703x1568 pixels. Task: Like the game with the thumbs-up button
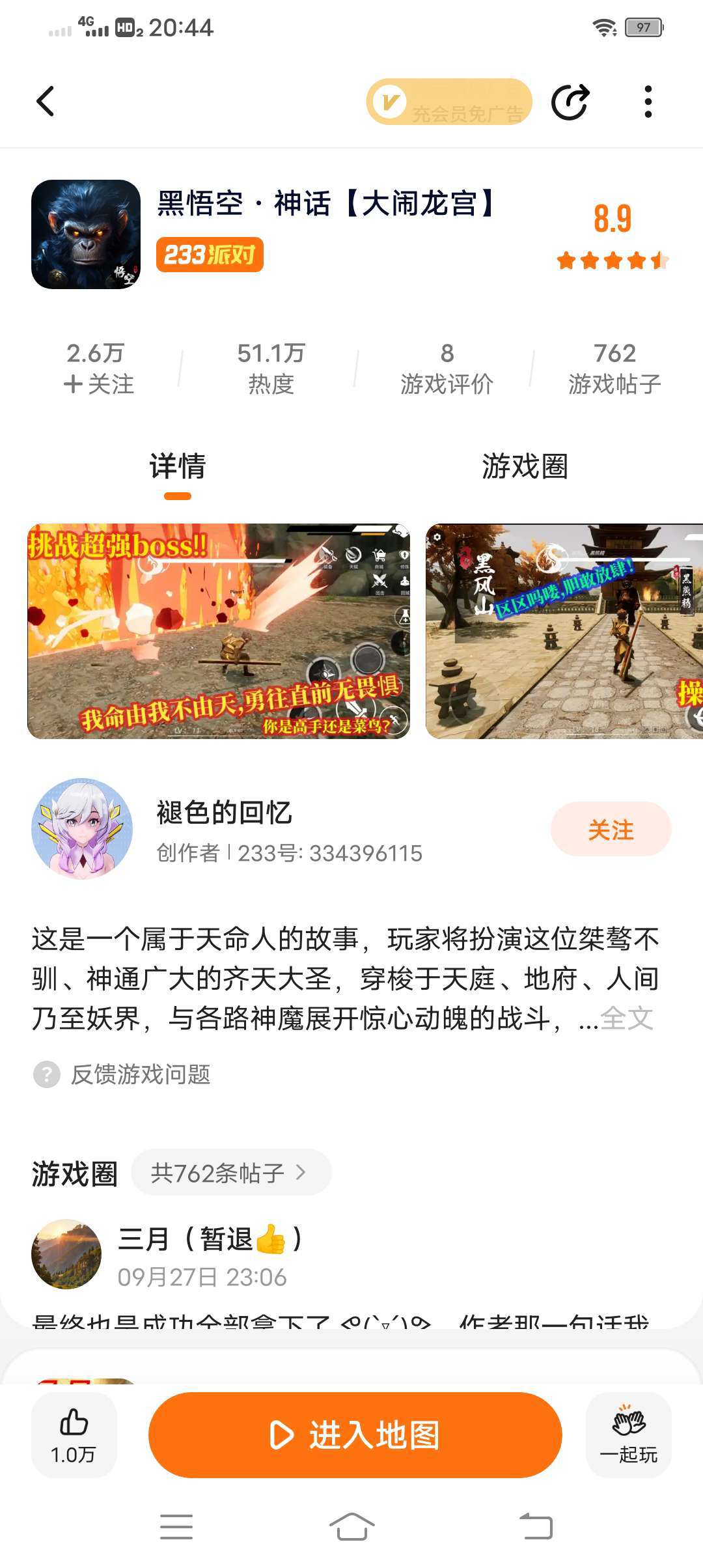pyautogui.click(x=74, y=1435)
